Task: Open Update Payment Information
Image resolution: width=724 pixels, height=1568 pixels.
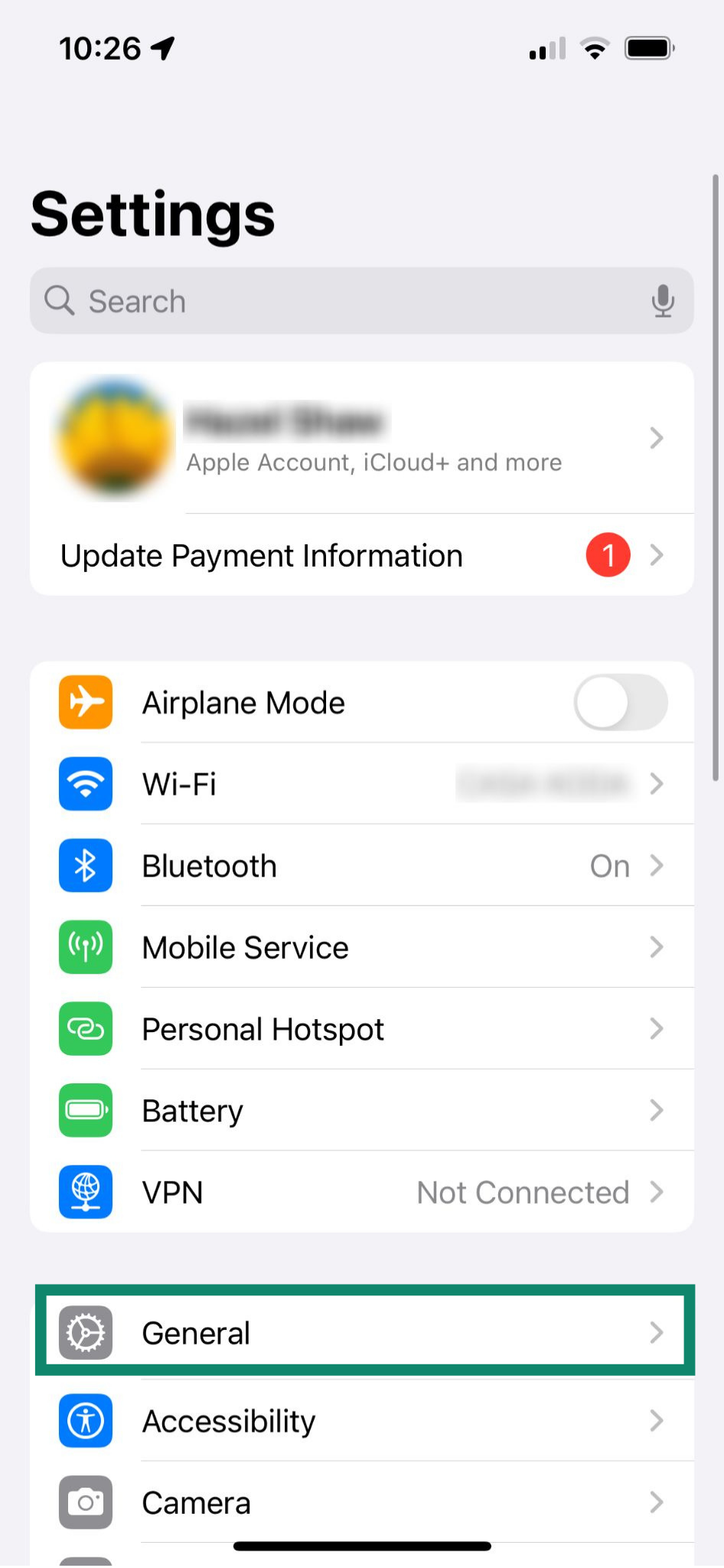Action: [x=306, y=555]
